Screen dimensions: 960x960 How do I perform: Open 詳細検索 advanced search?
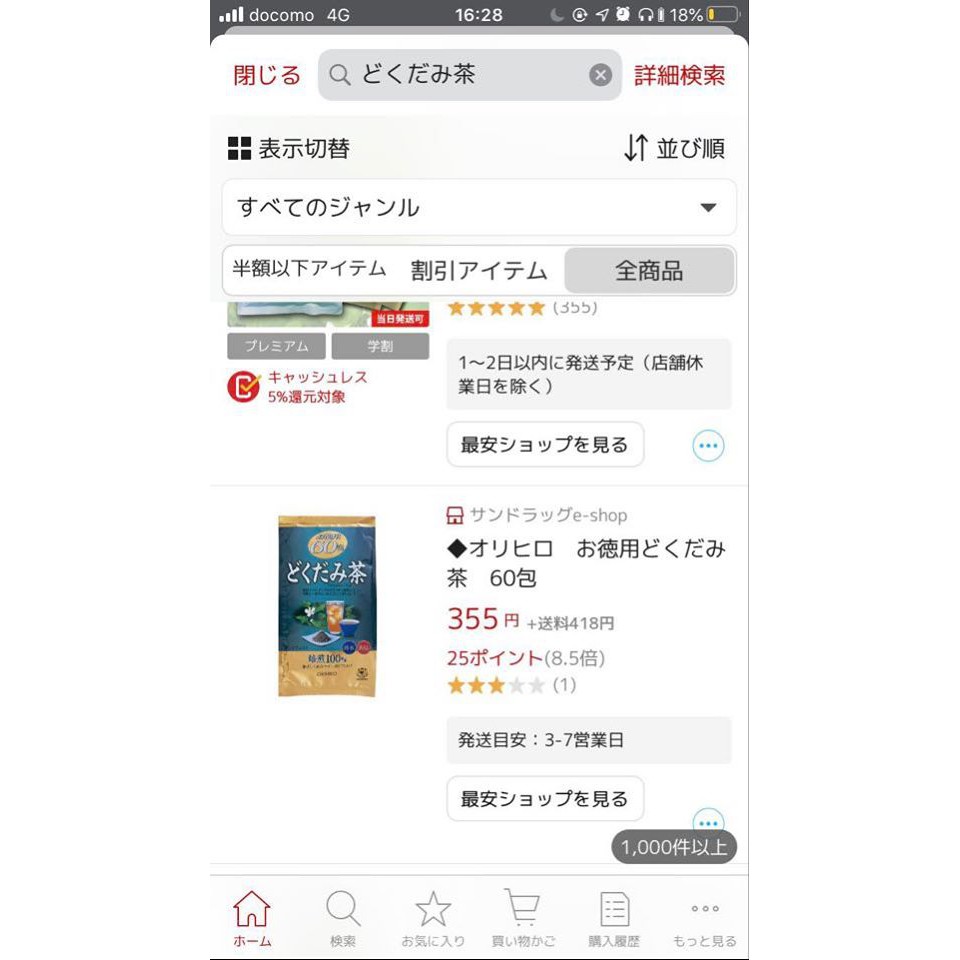pyautogui.click(x=680, y=75)
